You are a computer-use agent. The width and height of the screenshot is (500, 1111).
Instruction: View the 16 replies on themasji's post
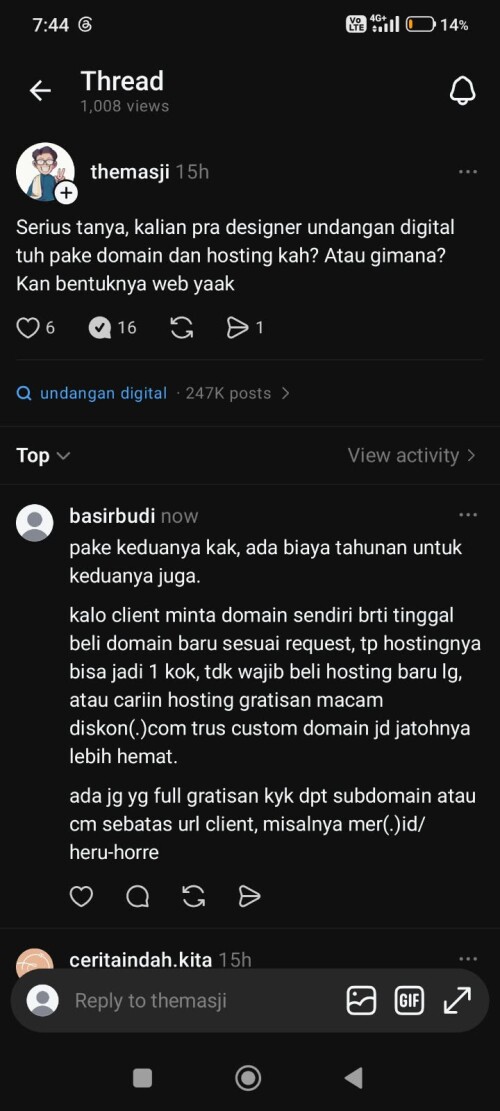113,327
